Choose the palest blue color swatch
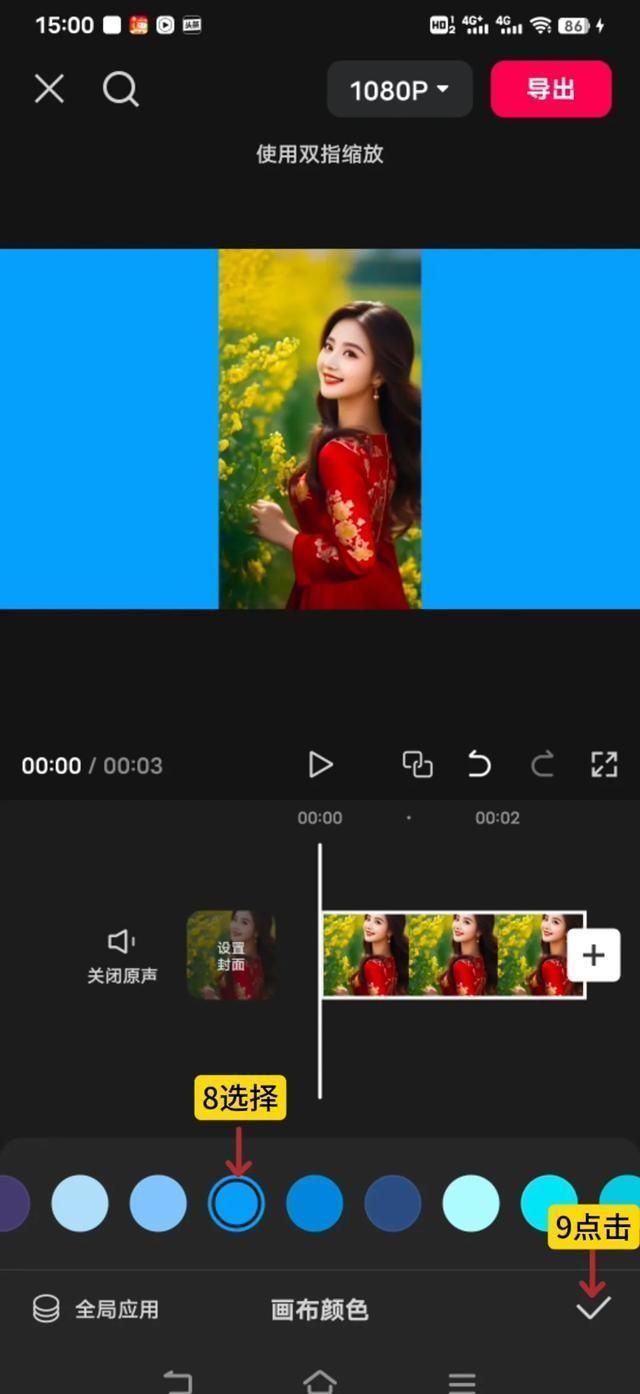The image size is (640, 1394). 80,1203
